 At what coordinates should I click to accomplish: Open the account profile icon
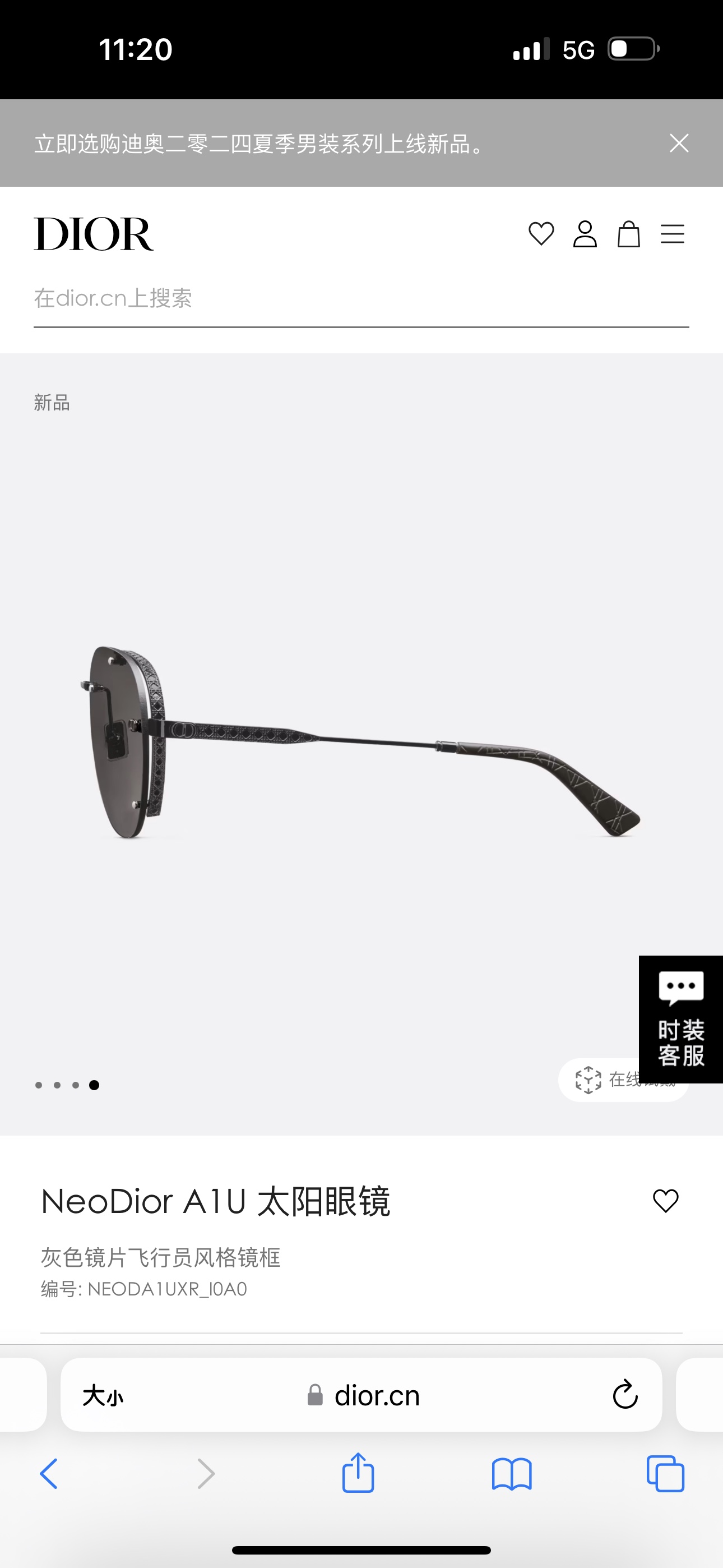pyautogui.click(x=585, y=234)
